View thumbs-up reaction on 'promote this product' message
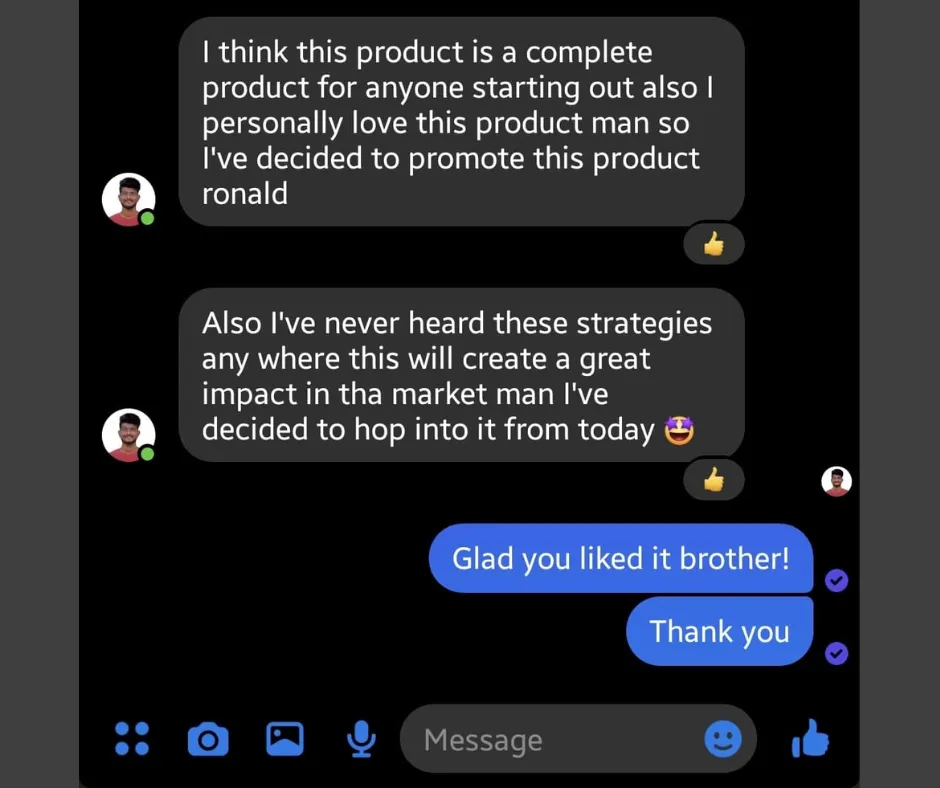 coord(713,244)
